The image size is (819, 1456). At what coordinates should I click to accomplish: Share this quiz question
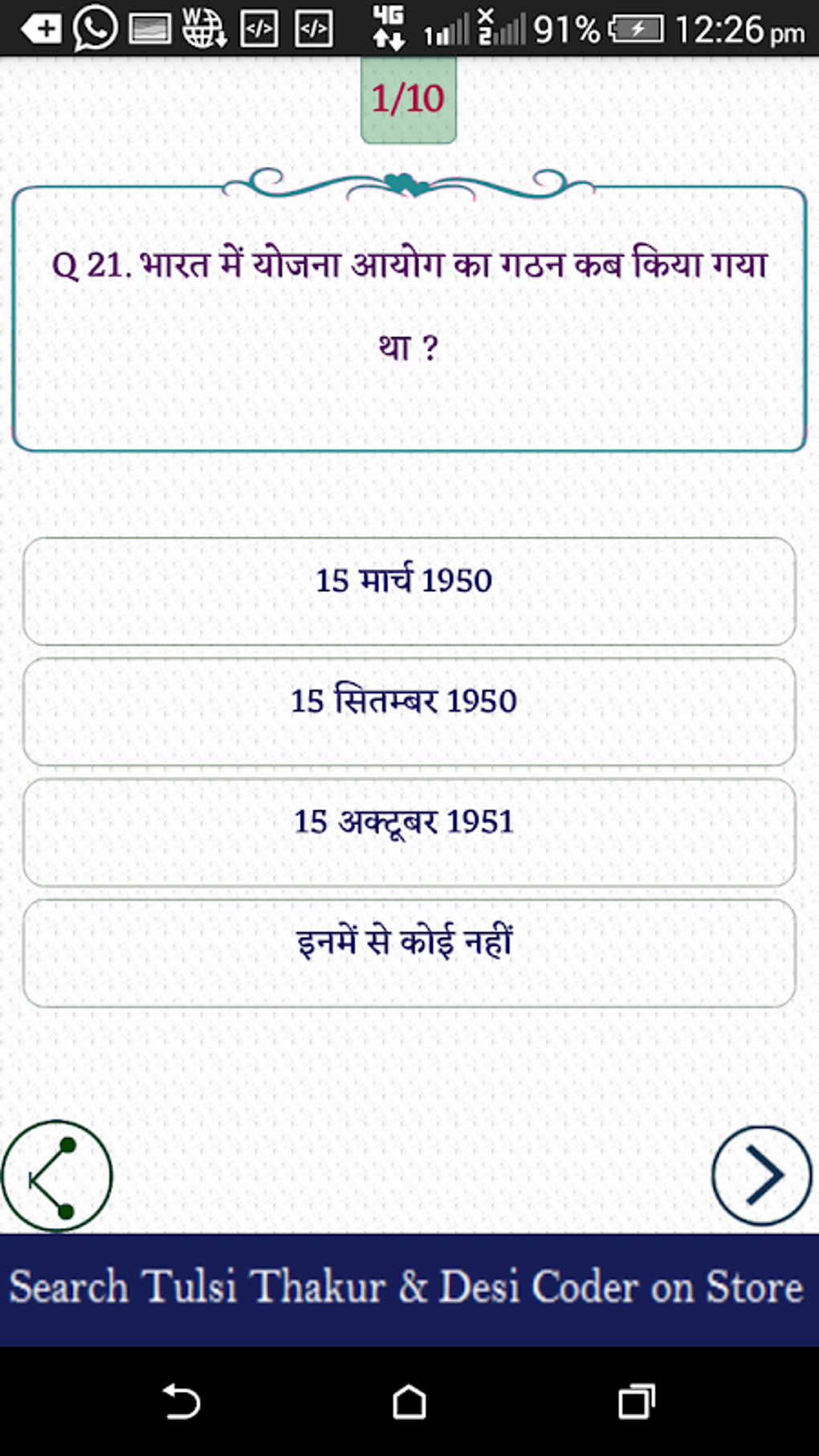point(57,1176)
